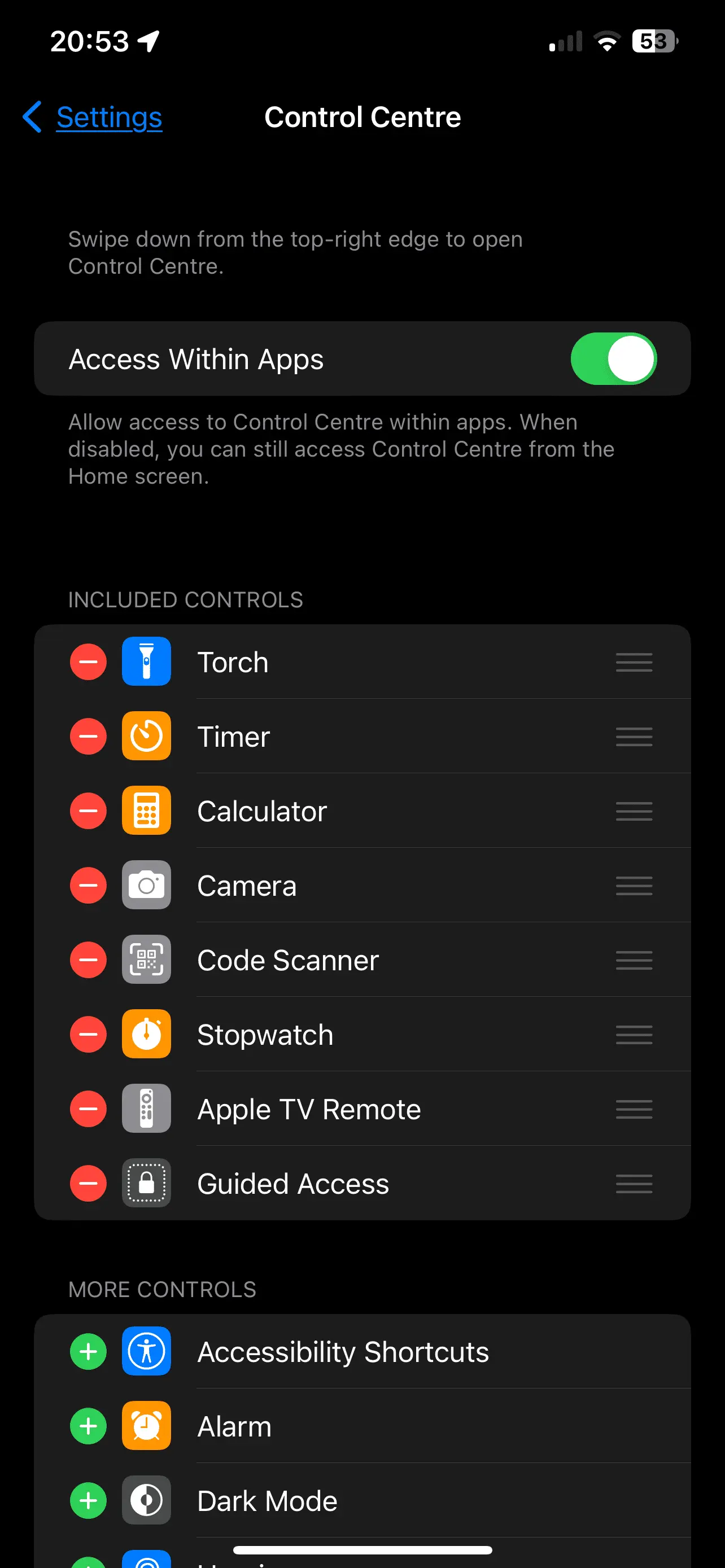Remove Timer from included controls
Screen dimensions: 725x1568
[88, 736]
